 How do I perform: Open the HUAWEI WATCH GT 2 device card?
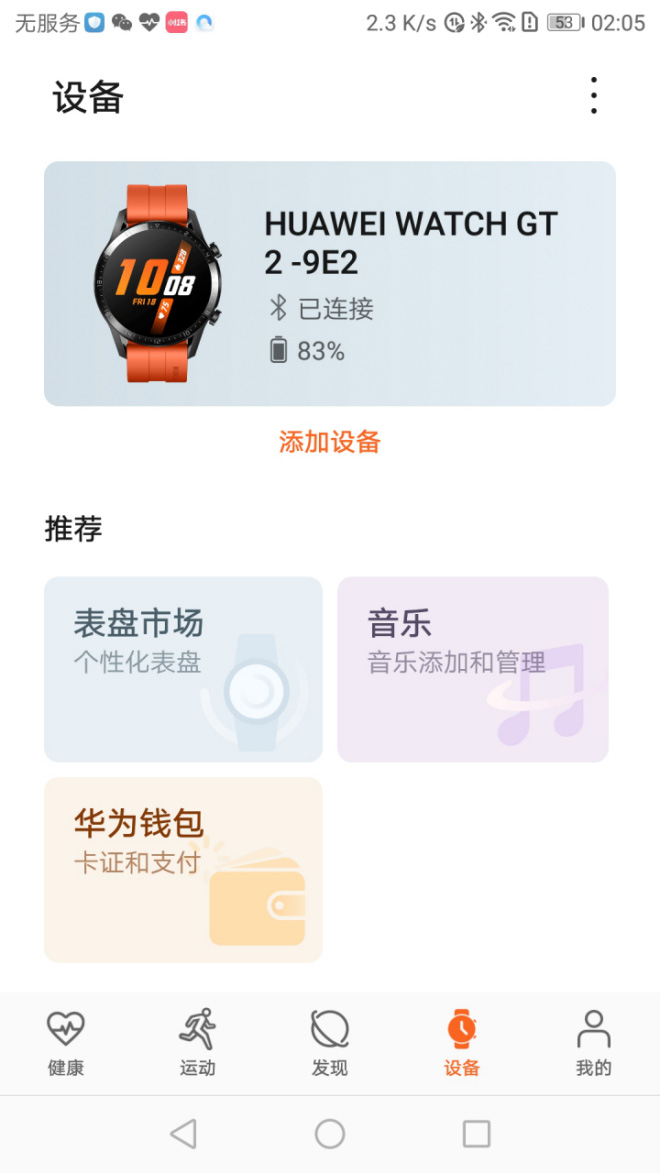[329, 284]
